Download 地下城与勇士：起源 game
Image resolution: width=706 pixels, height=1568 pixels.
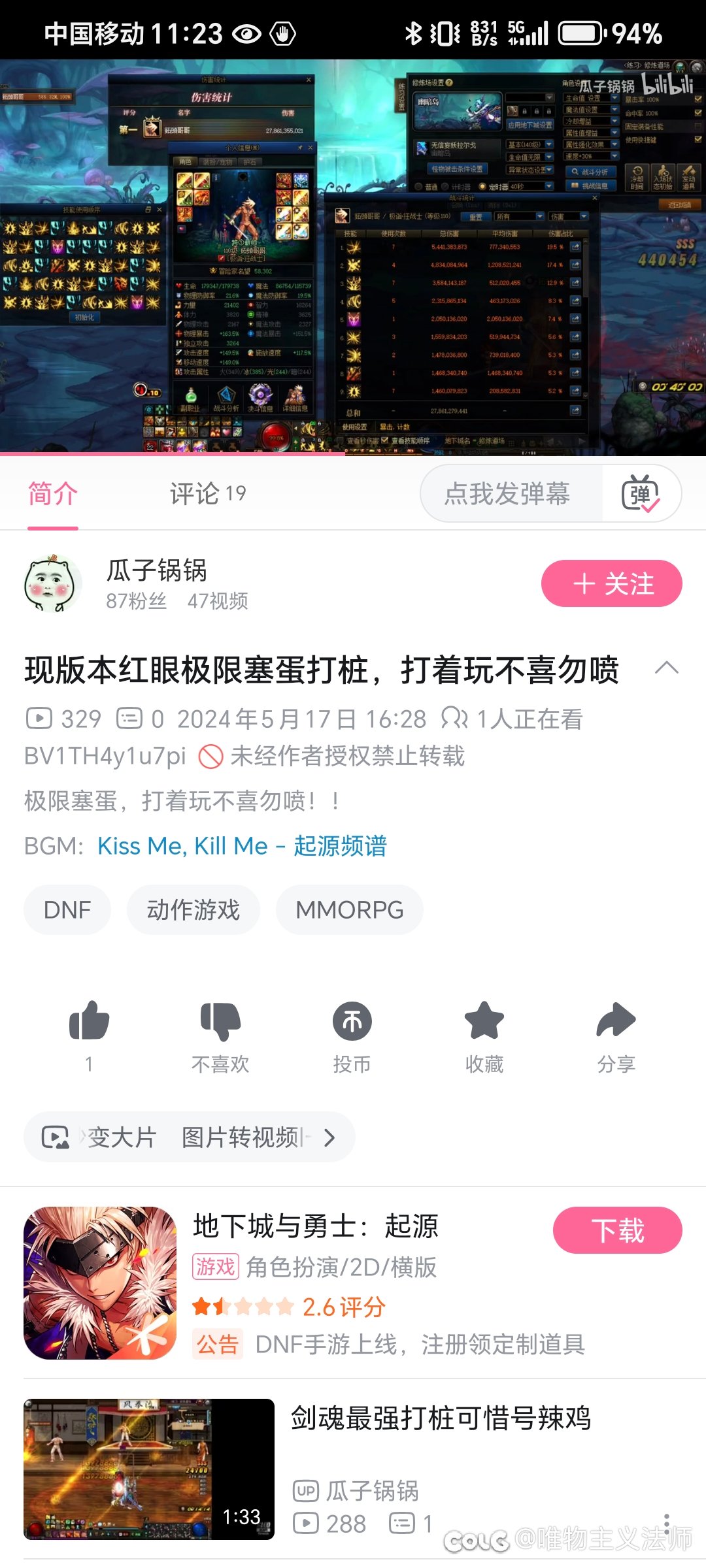(x=617, y=1230)
